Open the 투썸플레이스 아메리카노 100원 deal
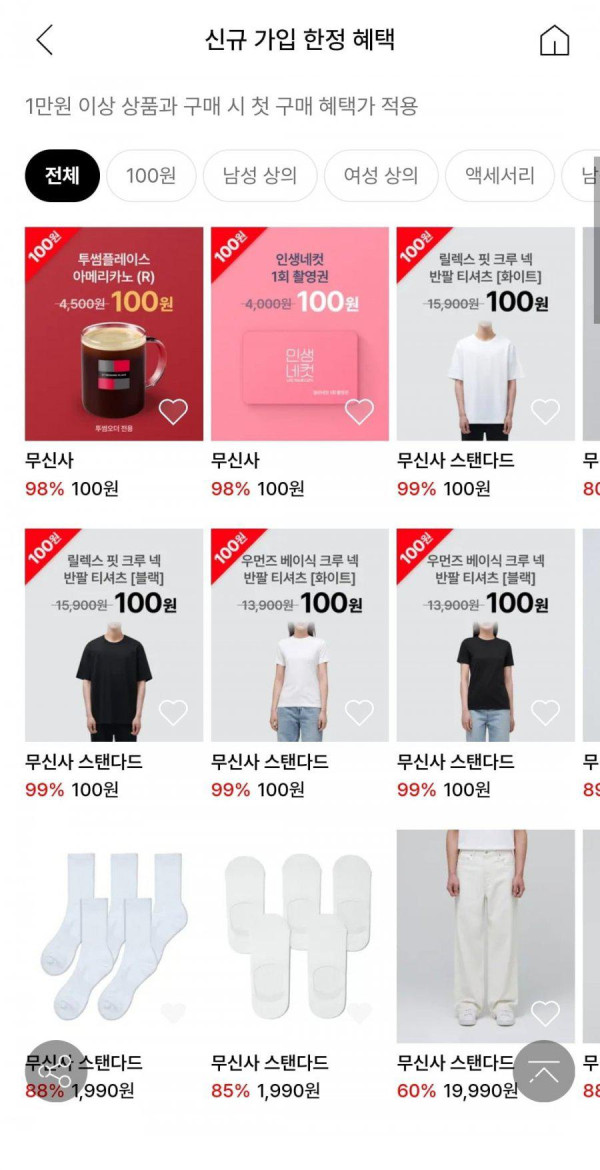 coord(113,333)
